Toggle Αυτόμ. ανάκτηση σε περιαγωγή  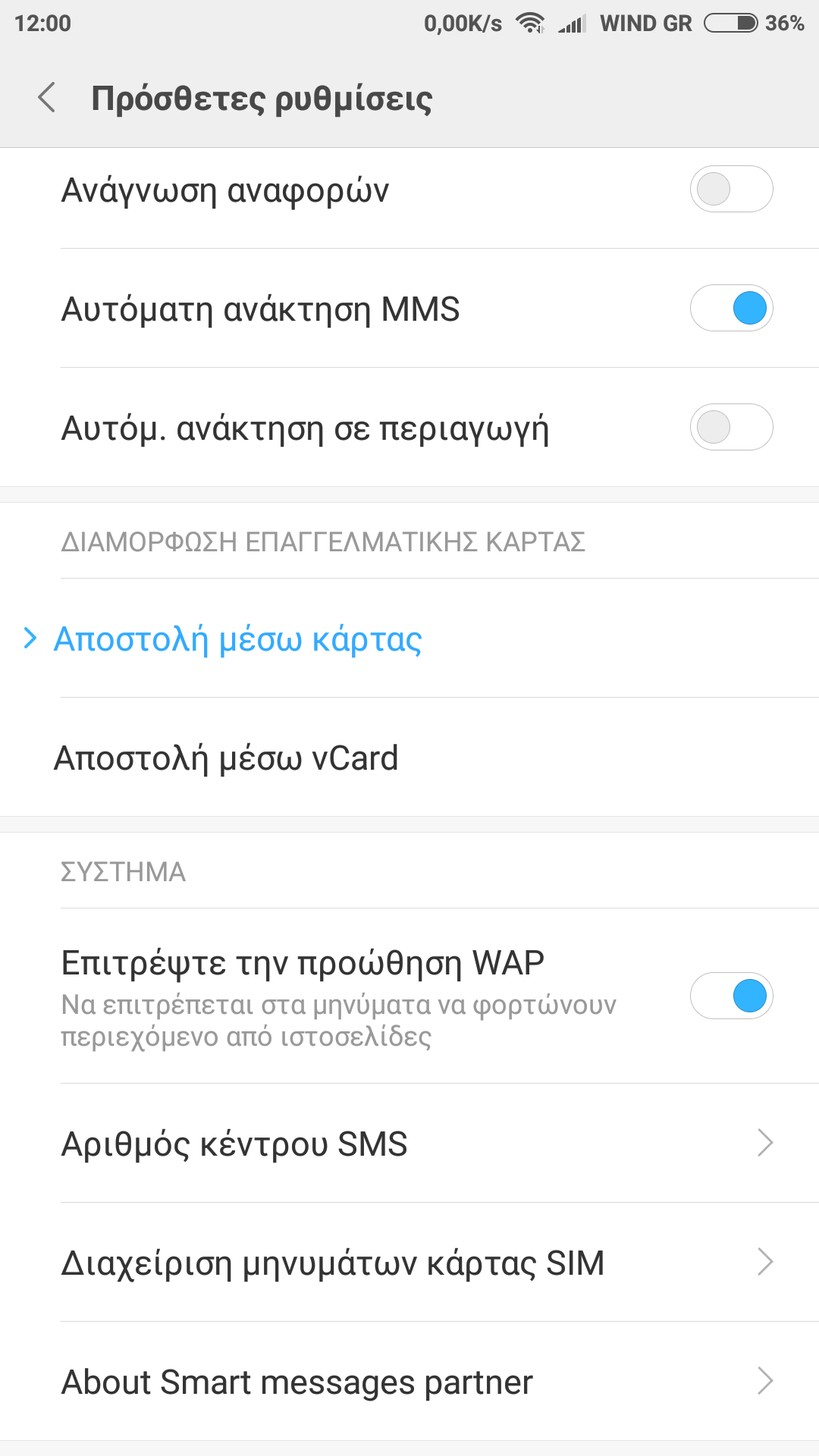pos(730,428)
